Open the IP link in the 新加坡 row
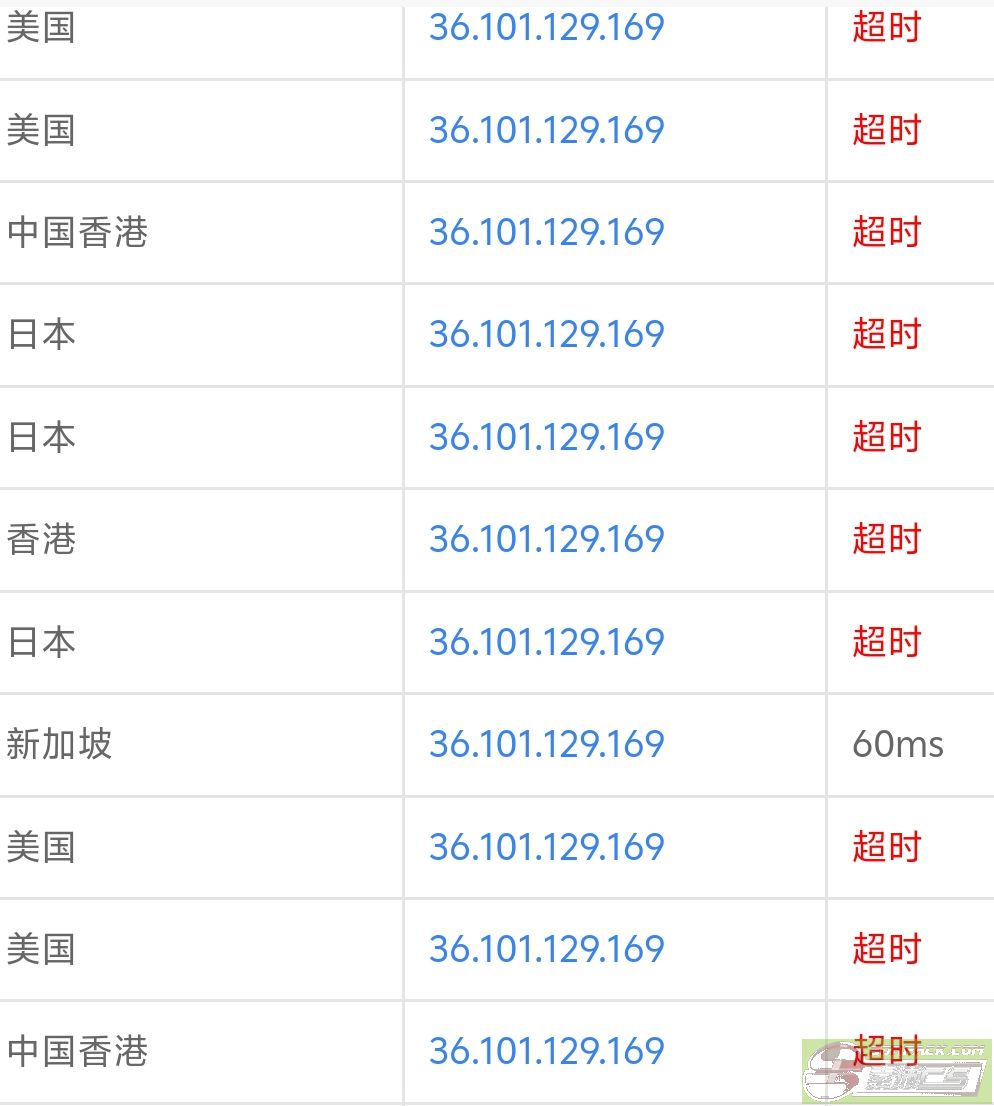Screen dimensions: 994x1106 [x=546, y=744]
